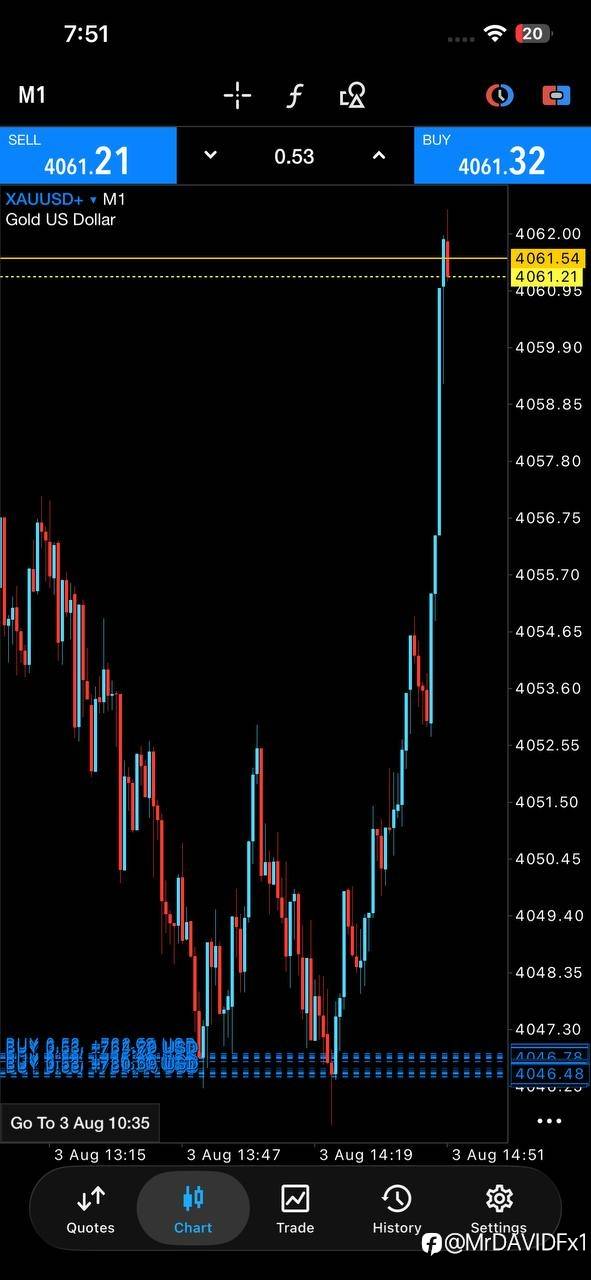
Task: Edit the 0.53 lot volume field
Action: (294, 156)
